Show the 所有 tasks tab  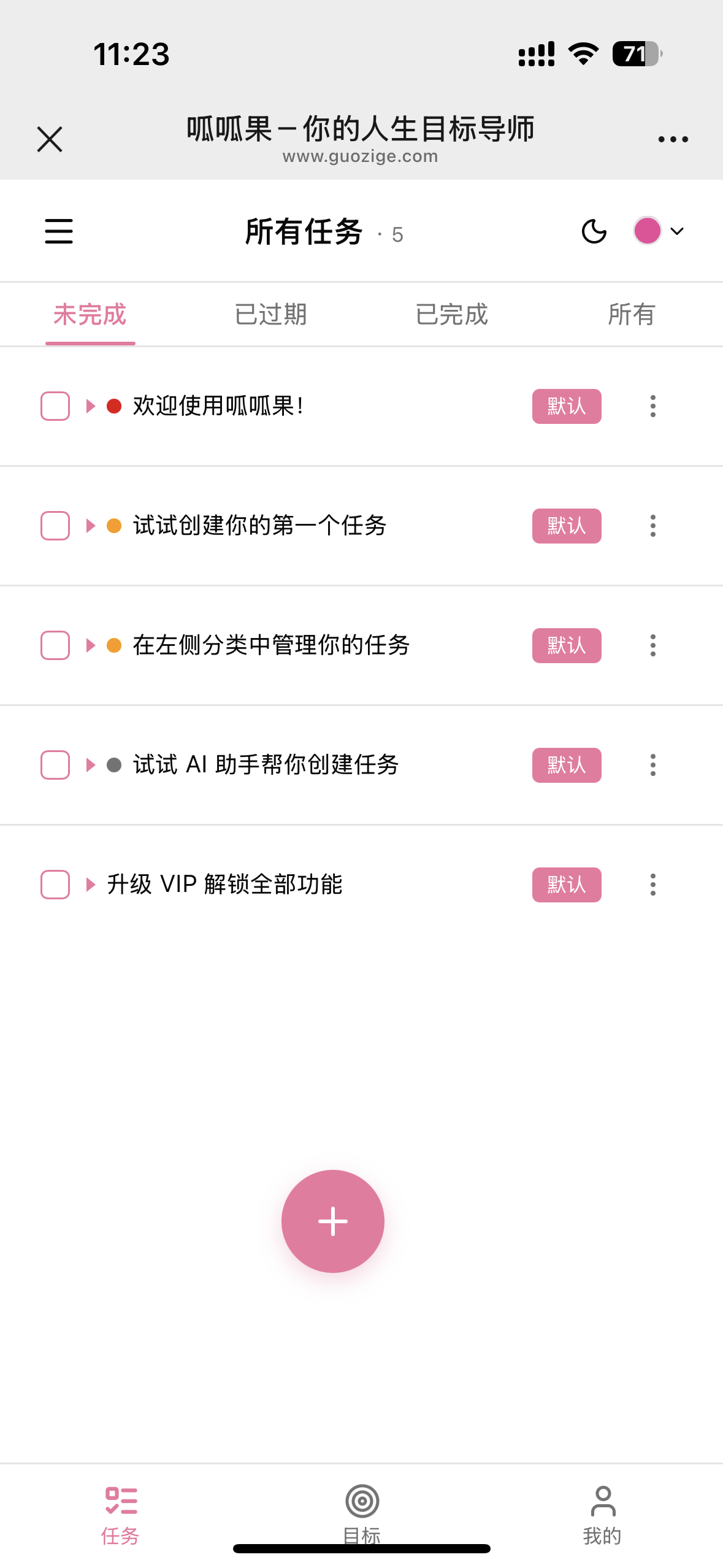click(632, 315)
